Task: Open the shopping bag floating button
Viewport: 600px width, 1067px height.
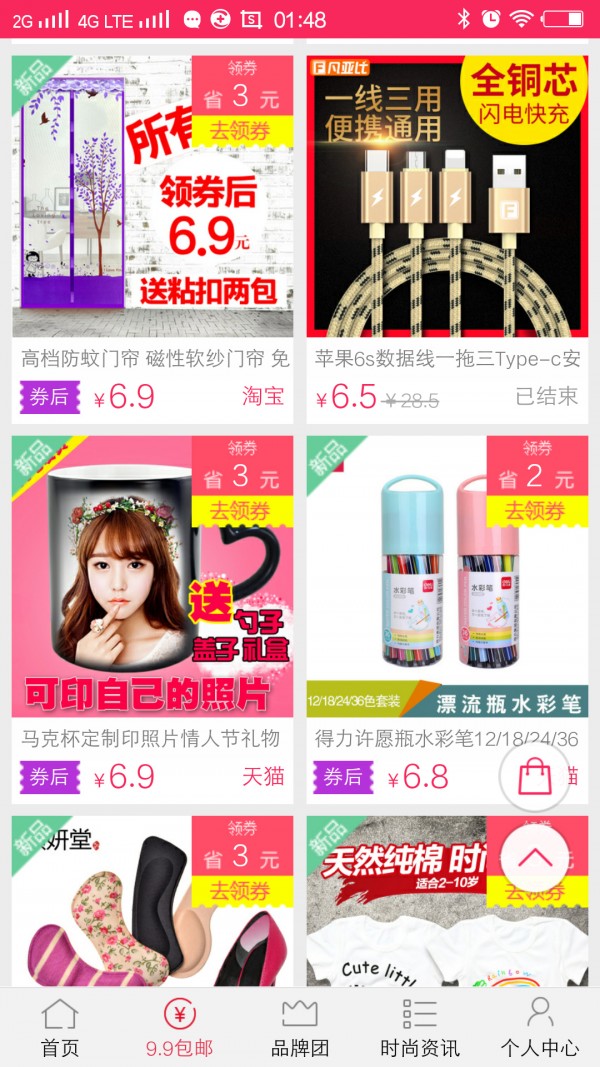Action: tap(535, 777)
